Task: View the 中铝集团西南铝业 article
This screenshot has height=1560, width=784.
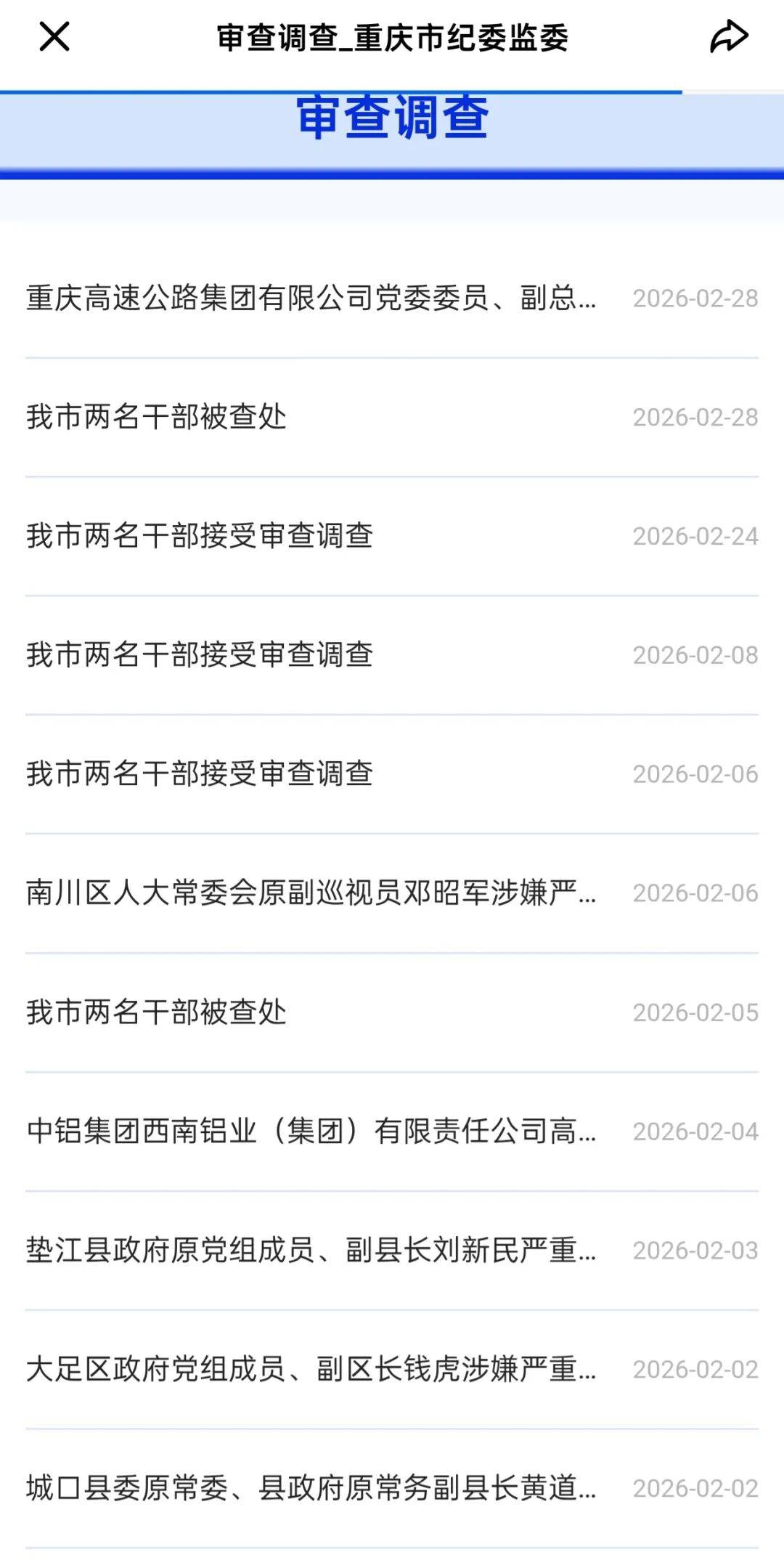Action: tap(311, 1132)
